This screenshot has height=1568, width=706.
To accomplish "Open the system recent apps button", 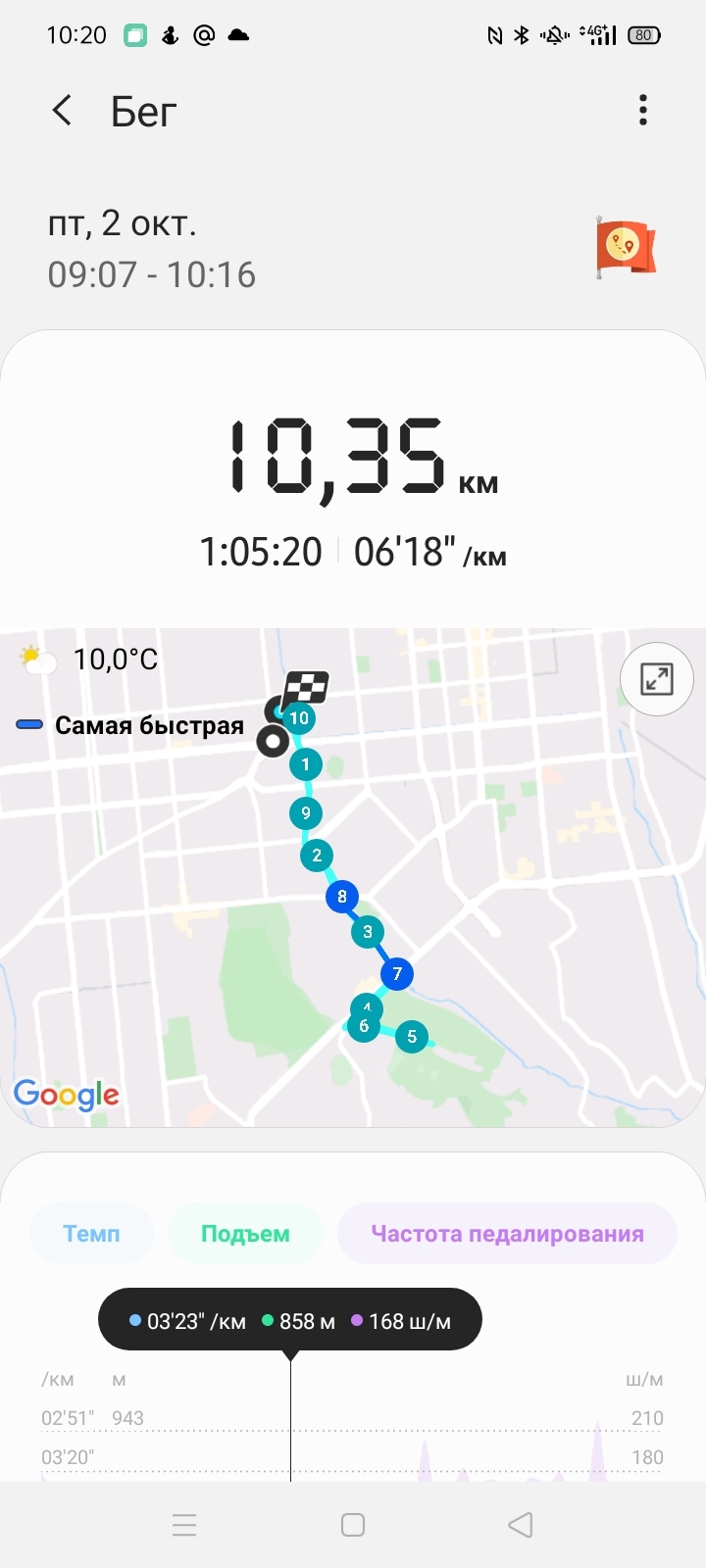I will [184, 1525].
